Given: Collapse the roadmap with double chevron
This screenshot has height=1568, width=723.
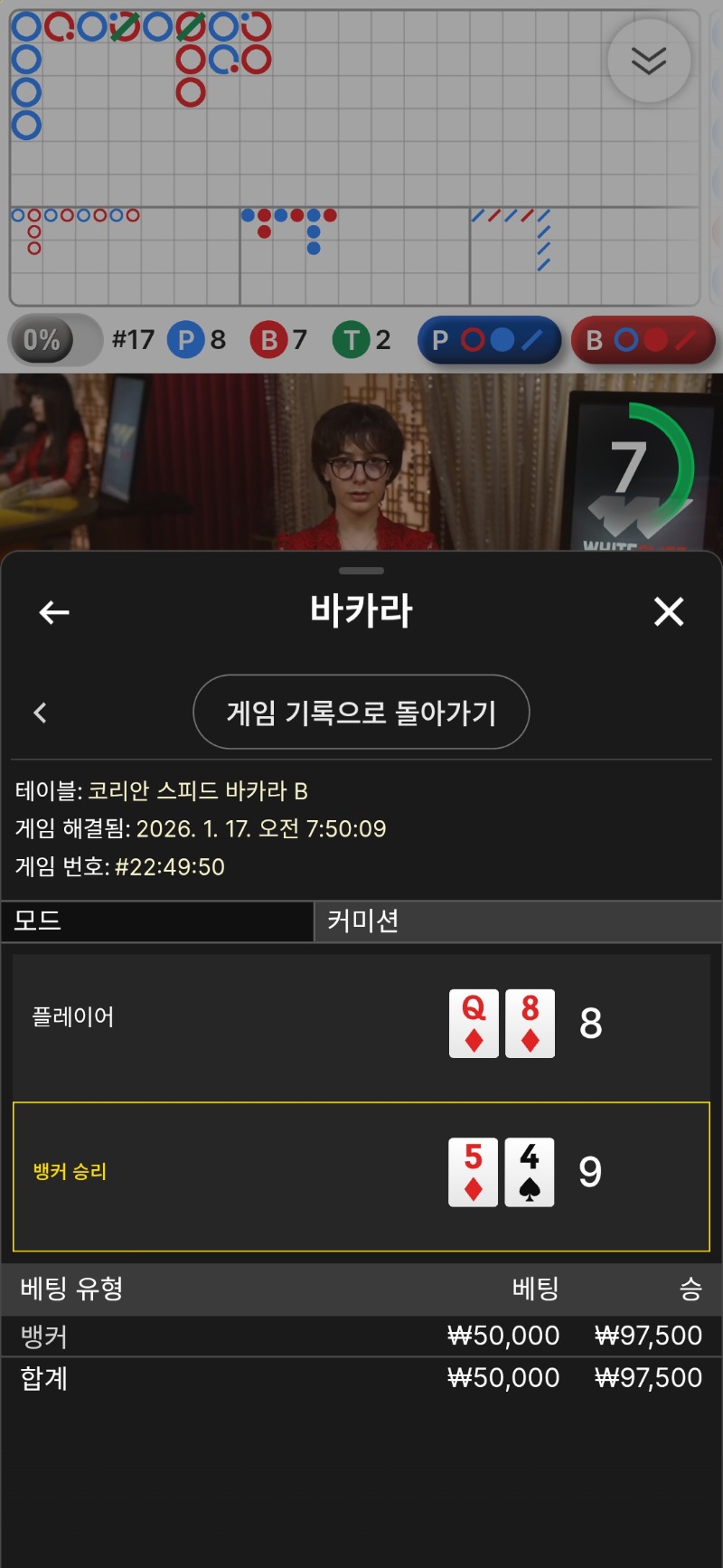Looking at the screenshot, I should [649, 61].
